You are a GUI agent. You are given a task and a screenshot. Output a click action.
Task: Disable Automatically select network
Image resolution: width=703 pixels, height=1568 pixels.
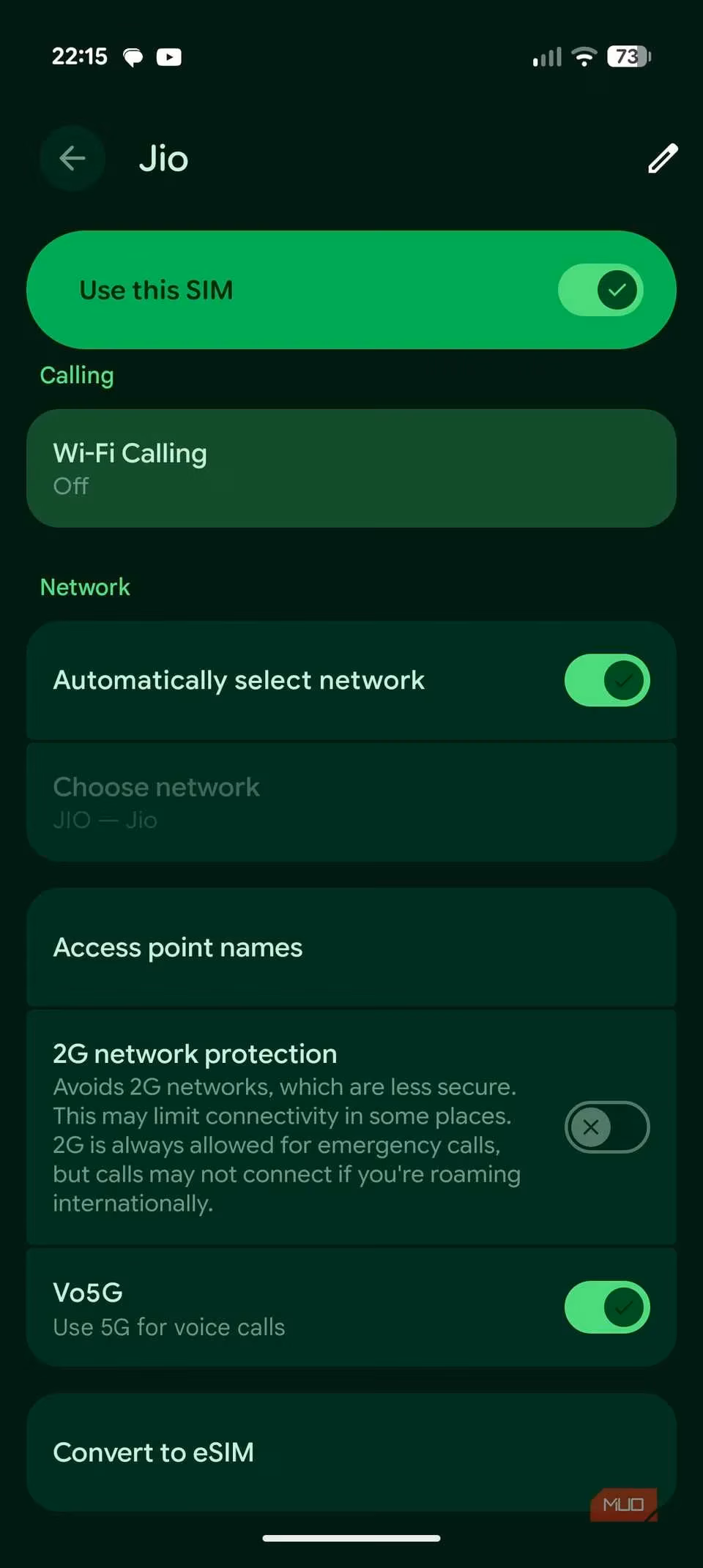click(606, 680)
